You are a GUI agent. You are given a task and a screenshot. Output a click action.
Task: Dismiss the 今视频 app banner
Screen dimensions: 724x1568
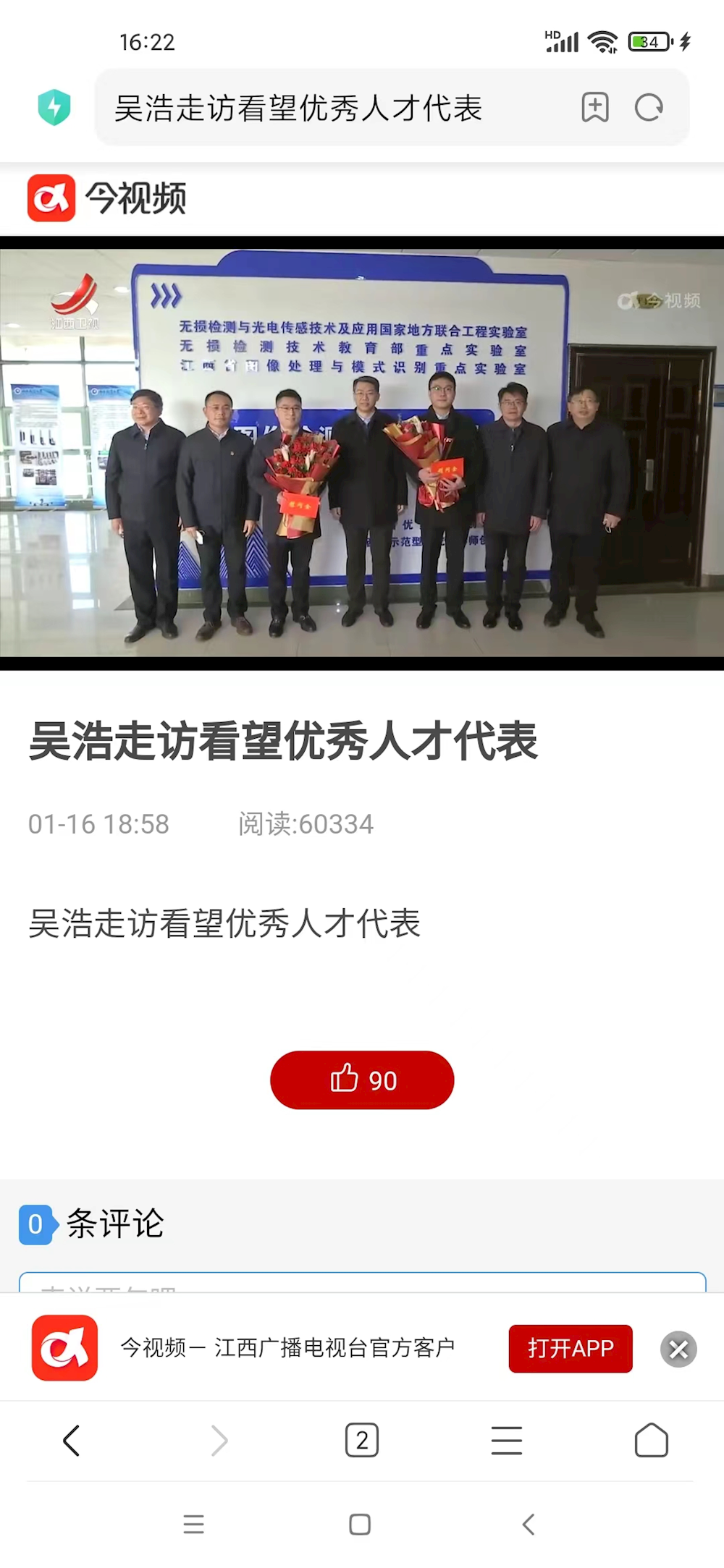[678, 1349]
